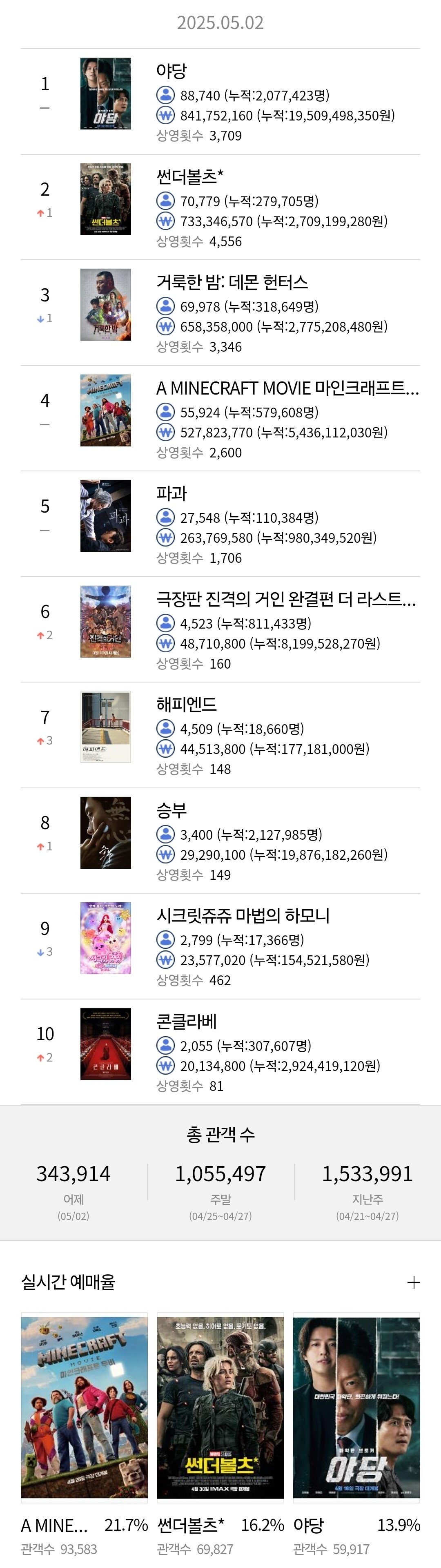Open the Minecraft poster in 실시간 예매율

[84, 1406]
